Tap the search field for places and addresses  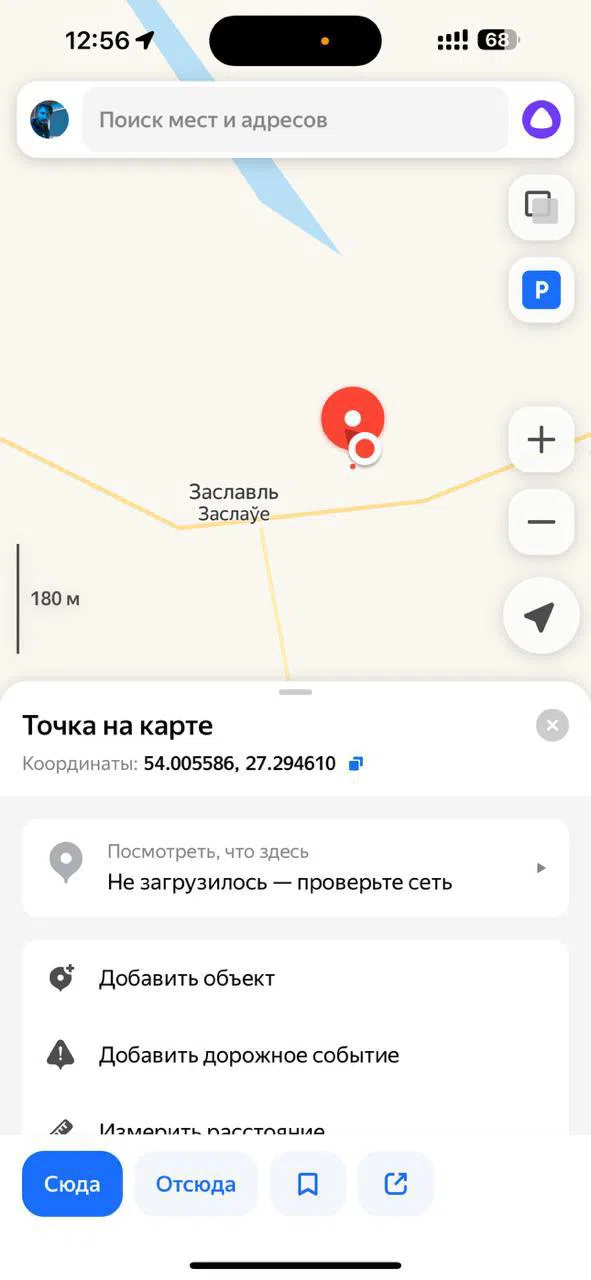[x=295, y=120]
